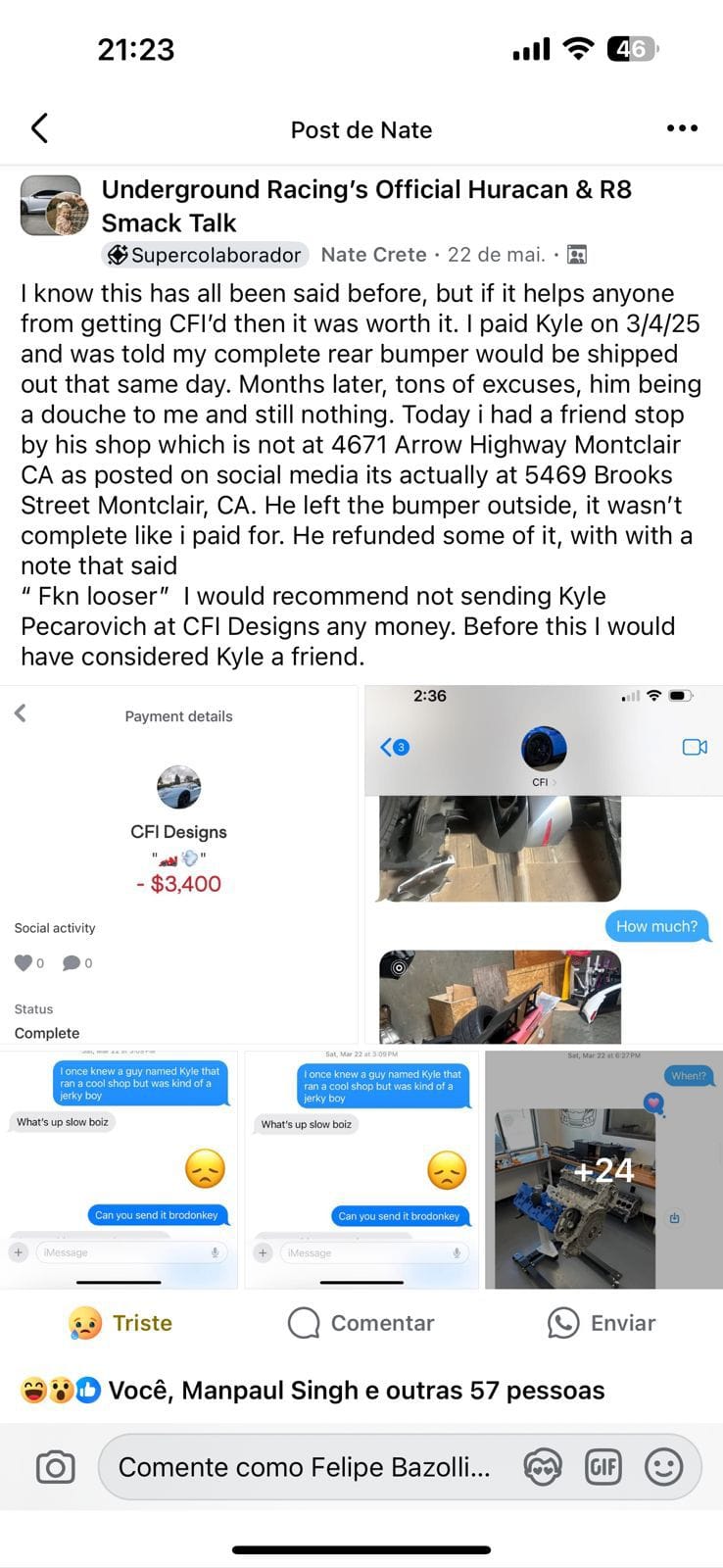Viewport: 723px width, 1568px height.
Task: Insert a GIF in the comment
Action: [602, 1467]
